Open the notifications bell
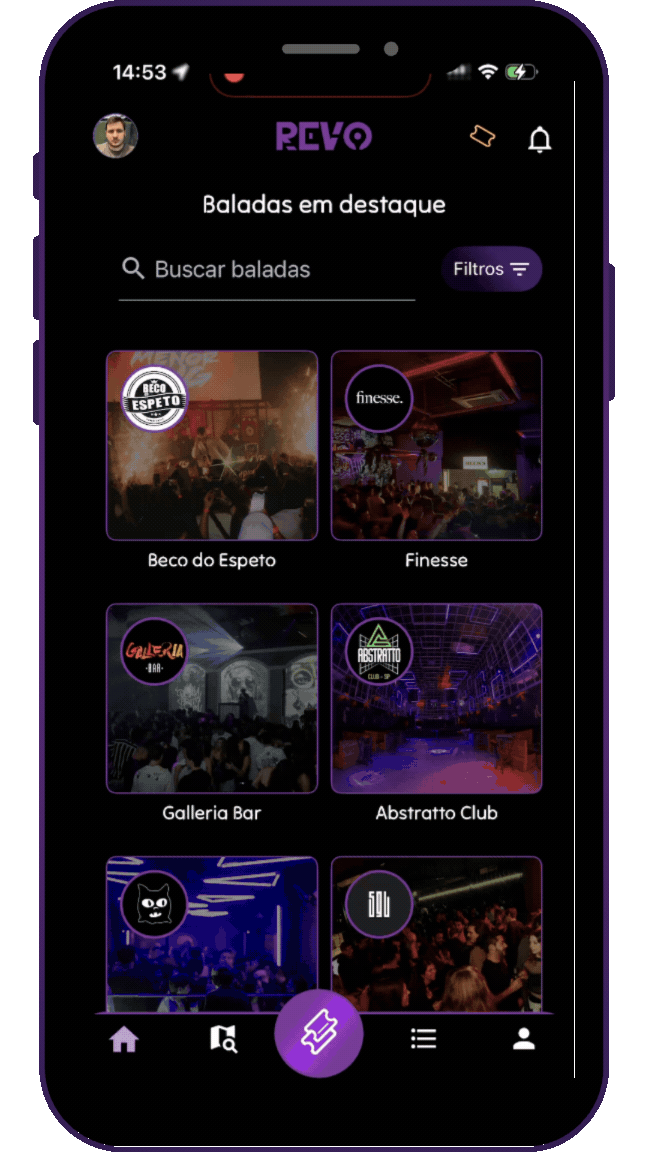 pos(540,139)
